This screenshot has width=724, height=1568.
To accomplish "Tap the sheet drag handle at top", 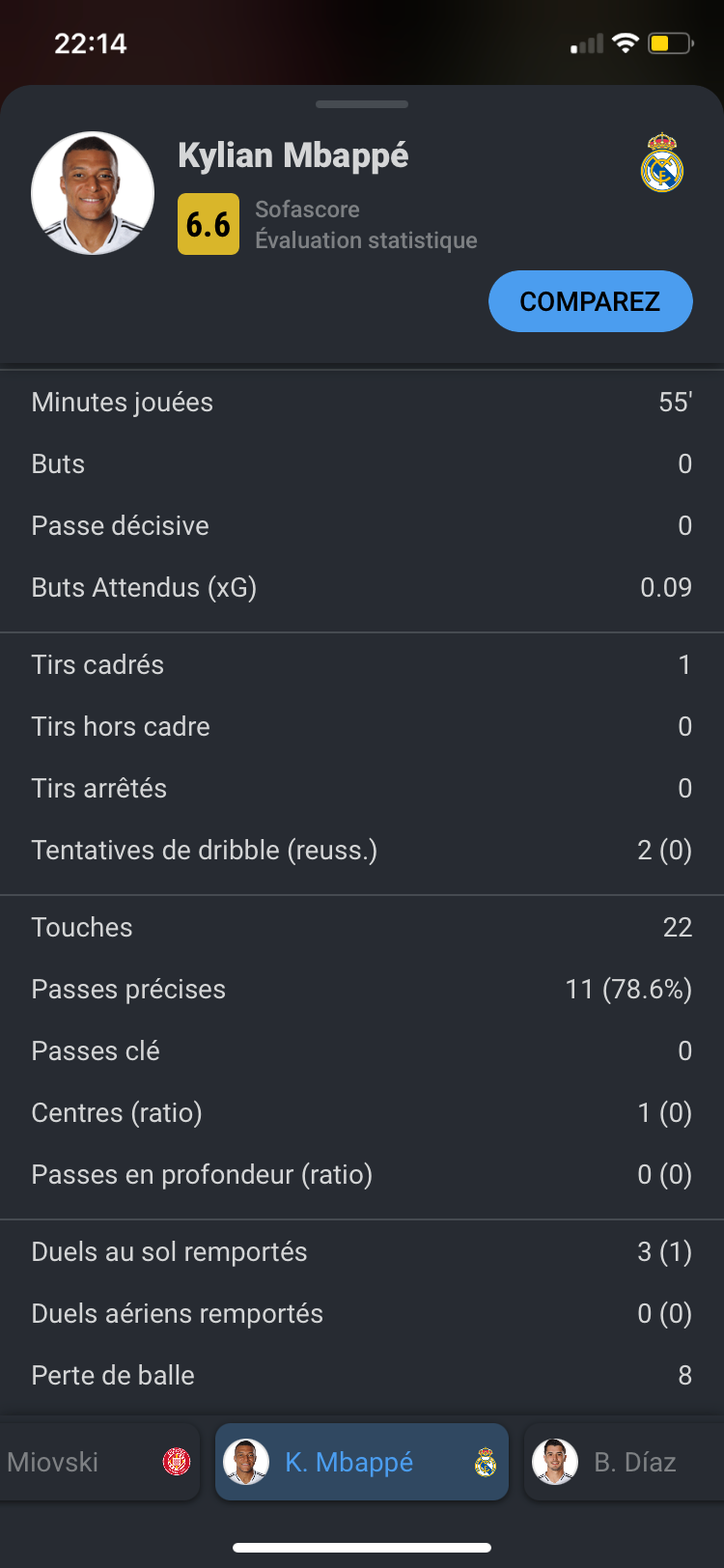I will point(362,104).
